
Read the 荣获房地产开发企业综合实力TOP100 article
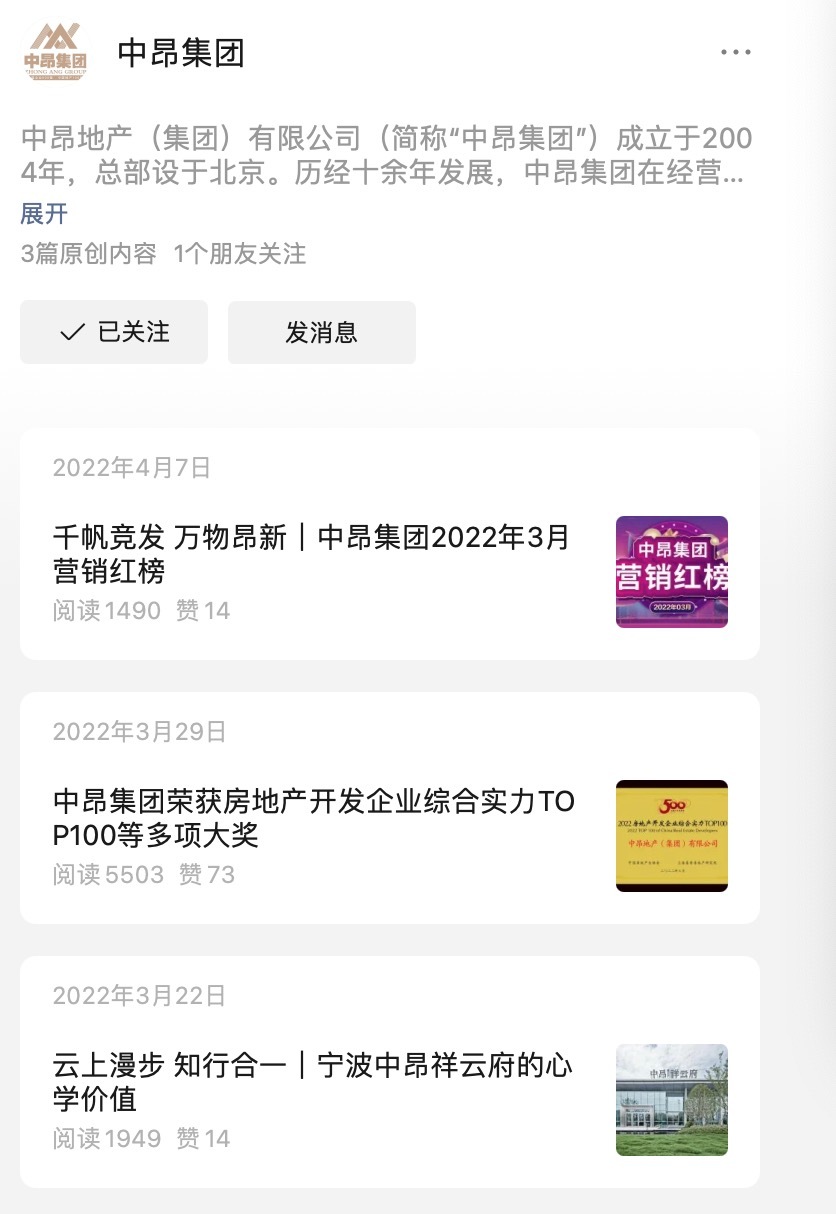(x=314, y=818)
